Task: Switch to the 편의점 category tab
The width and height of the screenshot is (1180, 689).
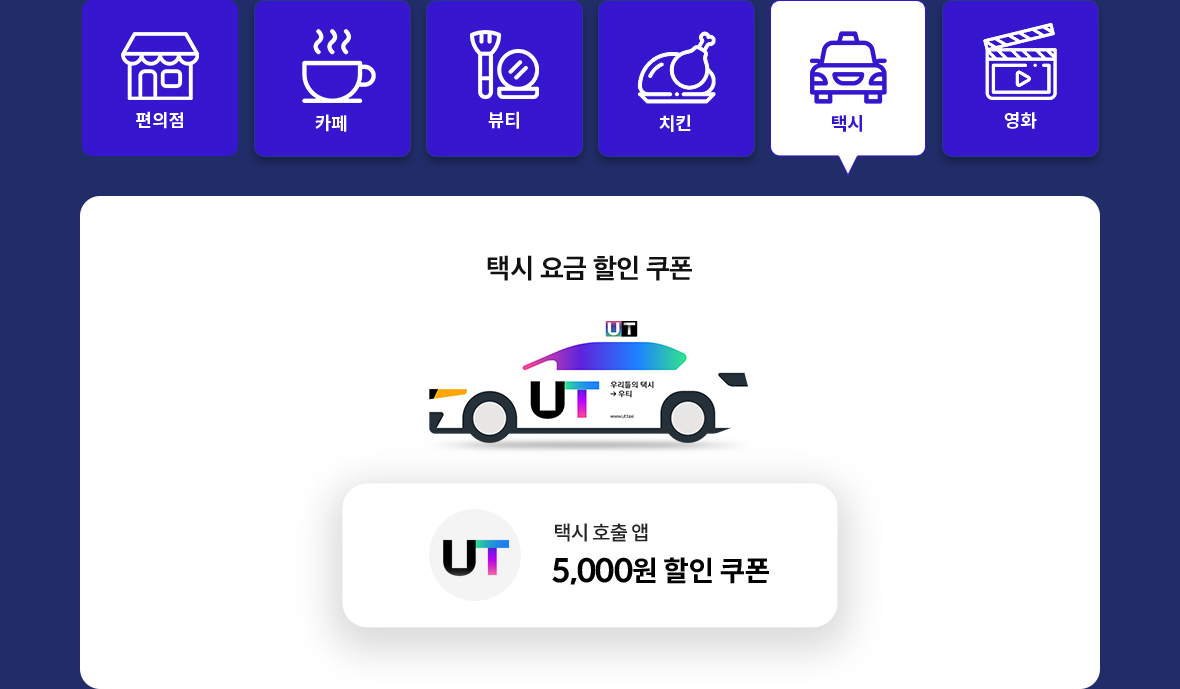Action: pos(160,78)
